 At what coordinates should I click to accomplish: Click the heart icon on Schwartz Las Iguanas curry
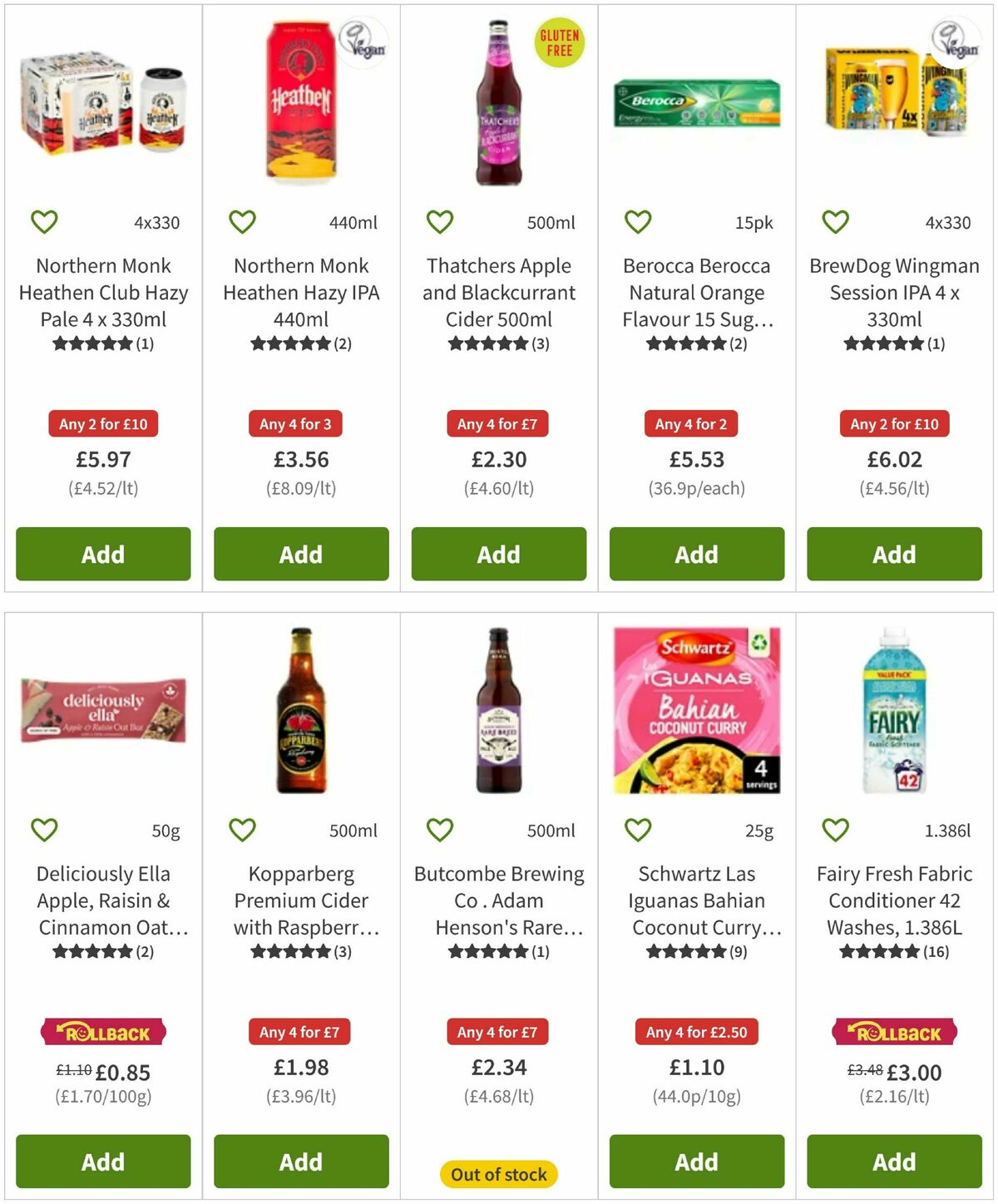tap(636, 829)
